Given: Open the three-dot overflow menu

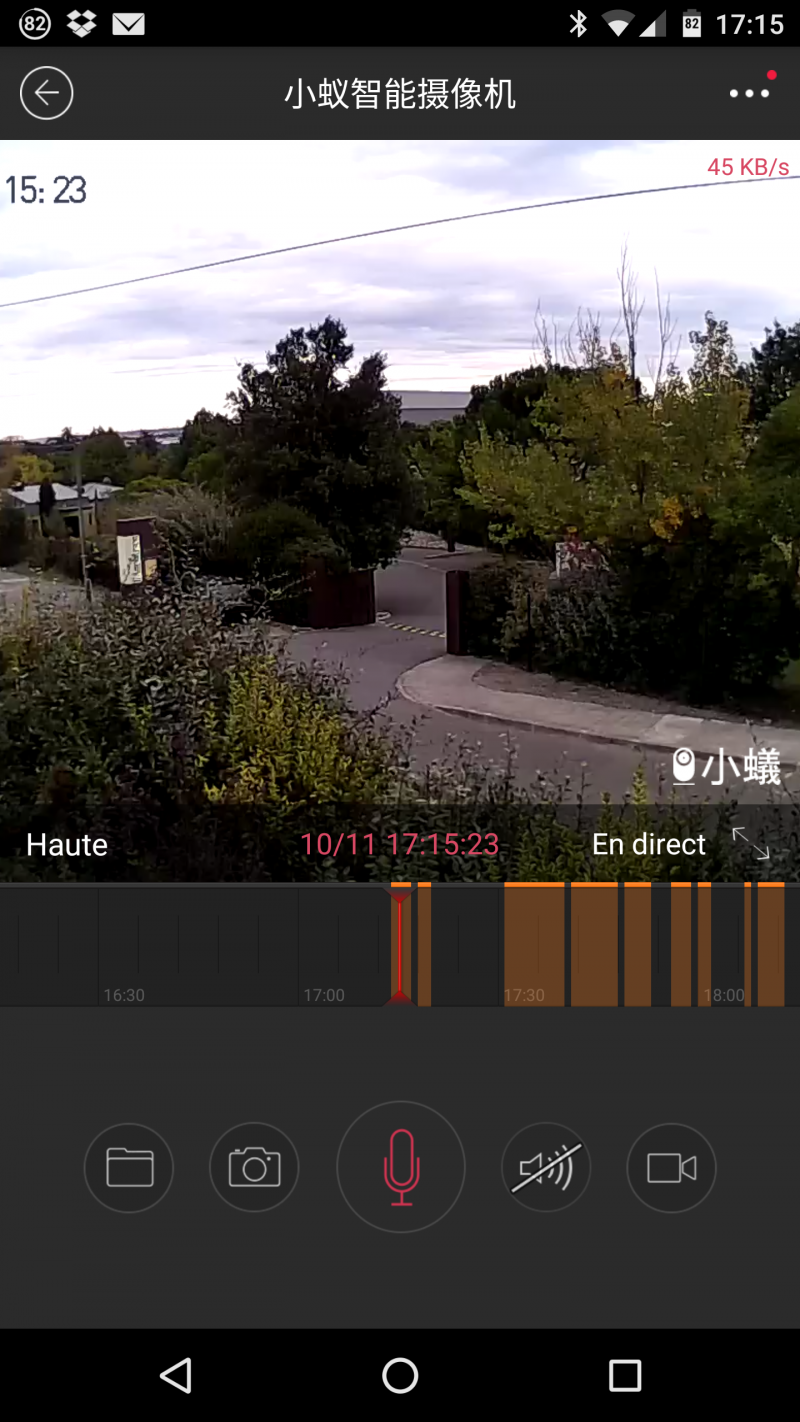Looking at the screenshot, I should pyautogui.click(x=750, y=94).
